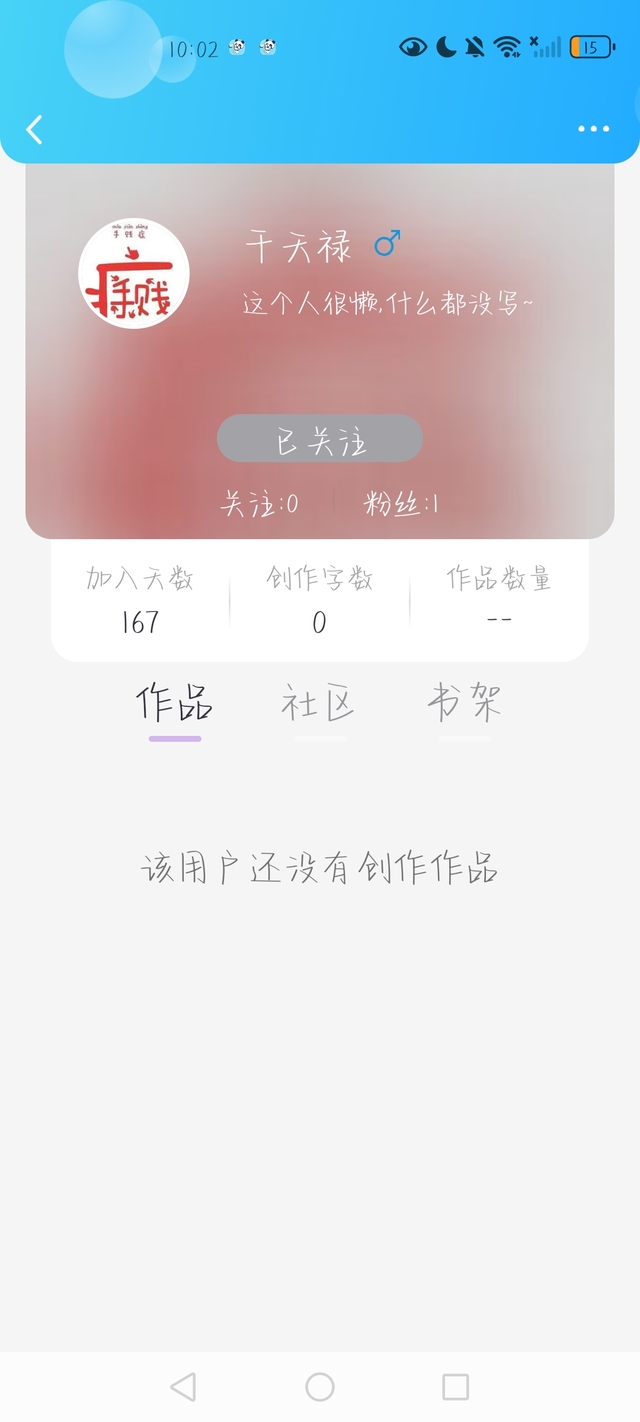
Task: Switch to the 社区 tab
Action: coord(319,703)
